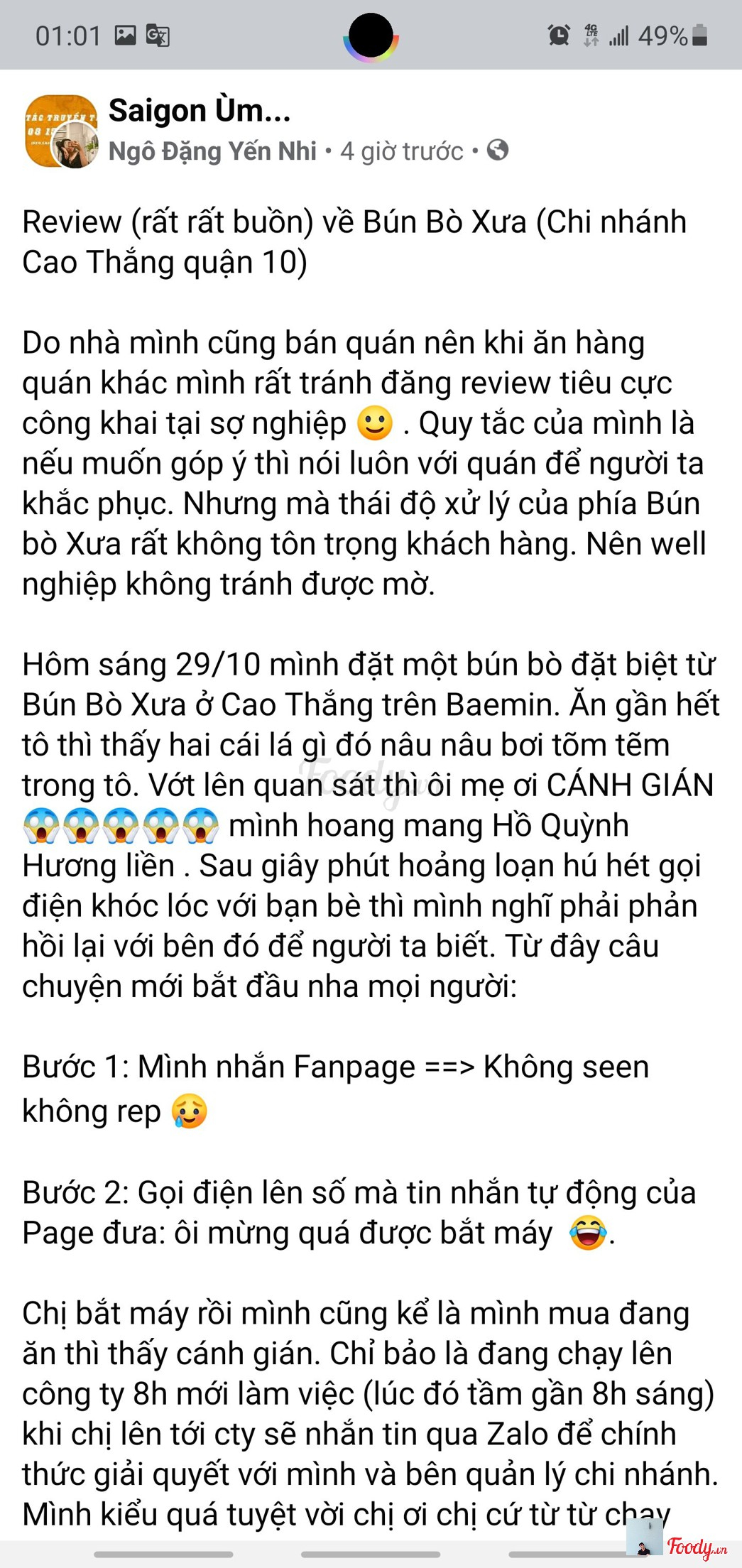Open Ngô Đặng Yến Nhi's profile
The width and height of the screenshot is (742, 1568).
tap(212, 151)
